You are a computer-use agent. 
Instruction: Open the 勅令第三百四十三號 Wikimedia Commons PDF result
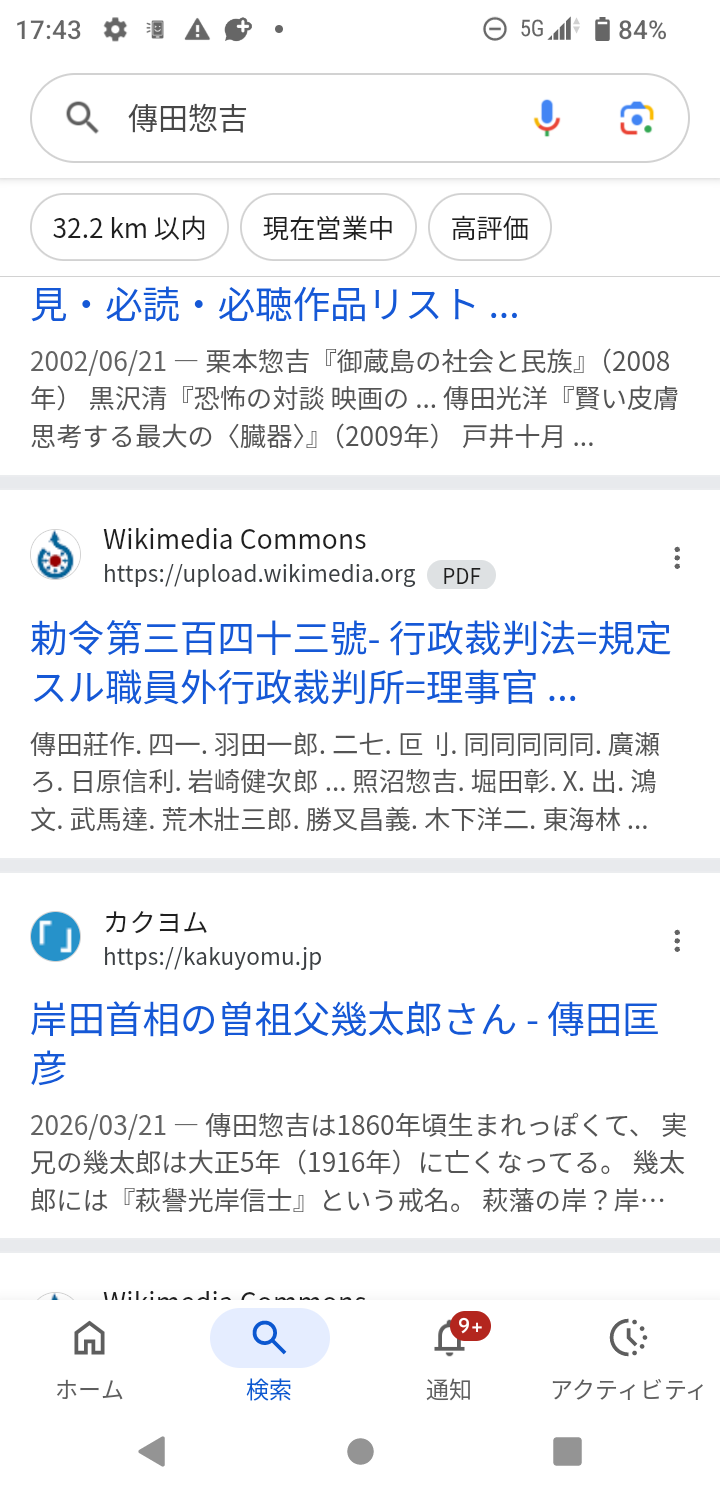(x=350, y=663)
